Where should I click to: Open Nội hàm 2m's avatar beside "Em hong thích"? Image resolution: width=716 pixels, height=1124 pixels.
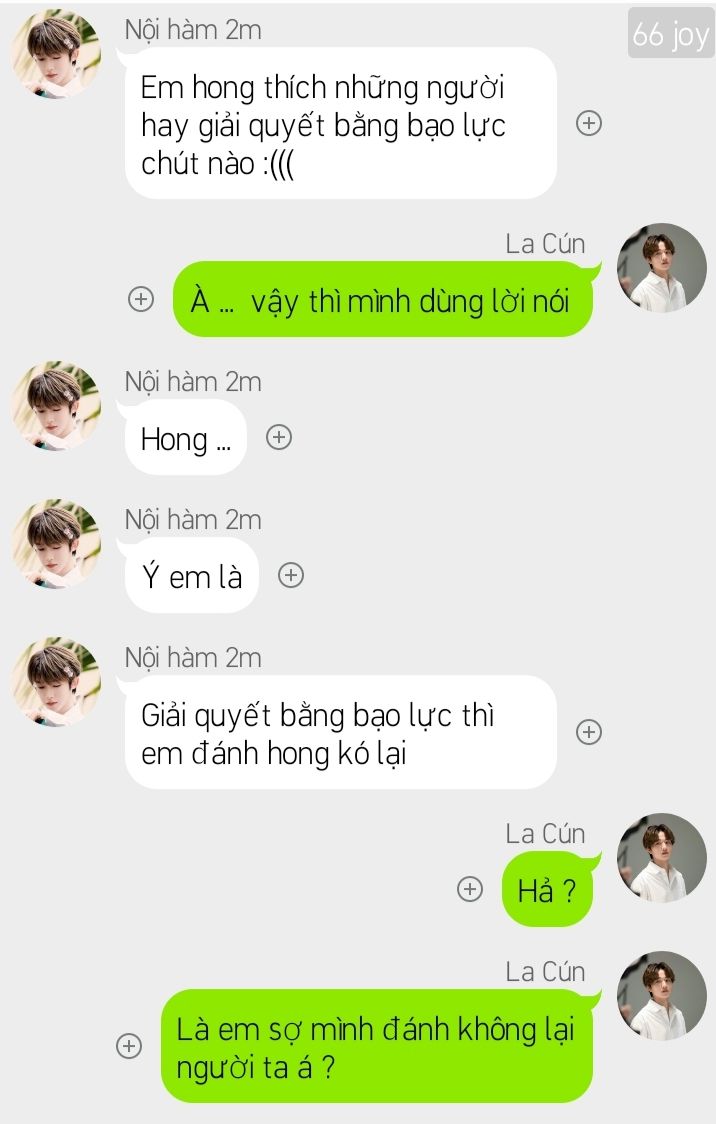(x=56, y=55)
